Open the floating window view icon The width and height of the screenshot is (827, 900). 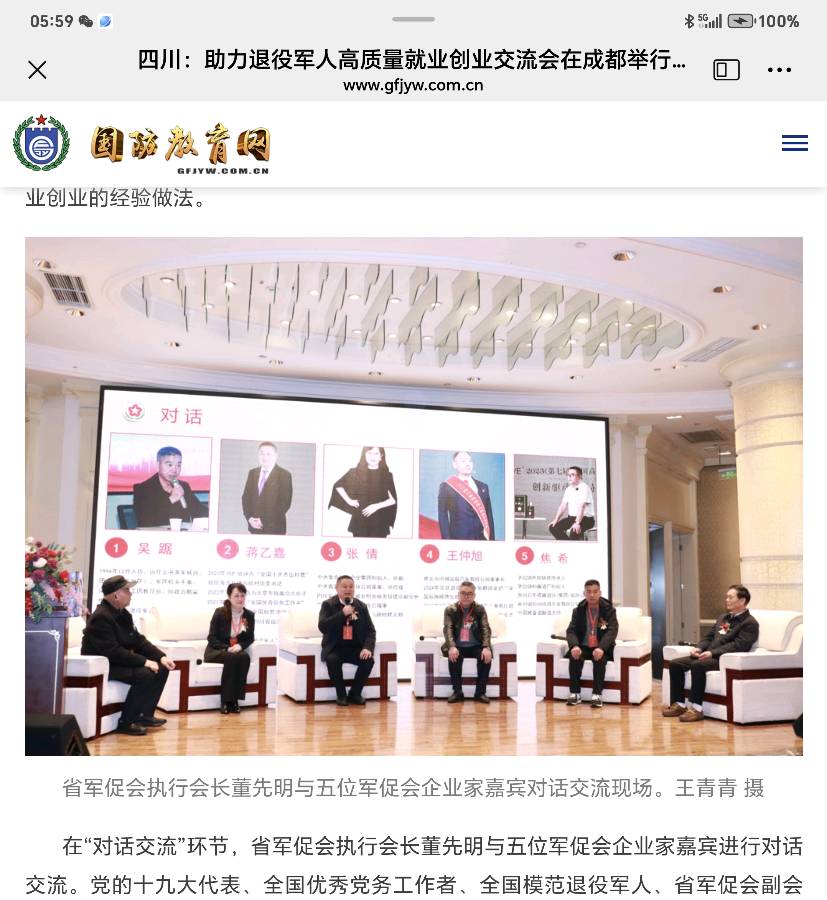[x=726, y=70]
